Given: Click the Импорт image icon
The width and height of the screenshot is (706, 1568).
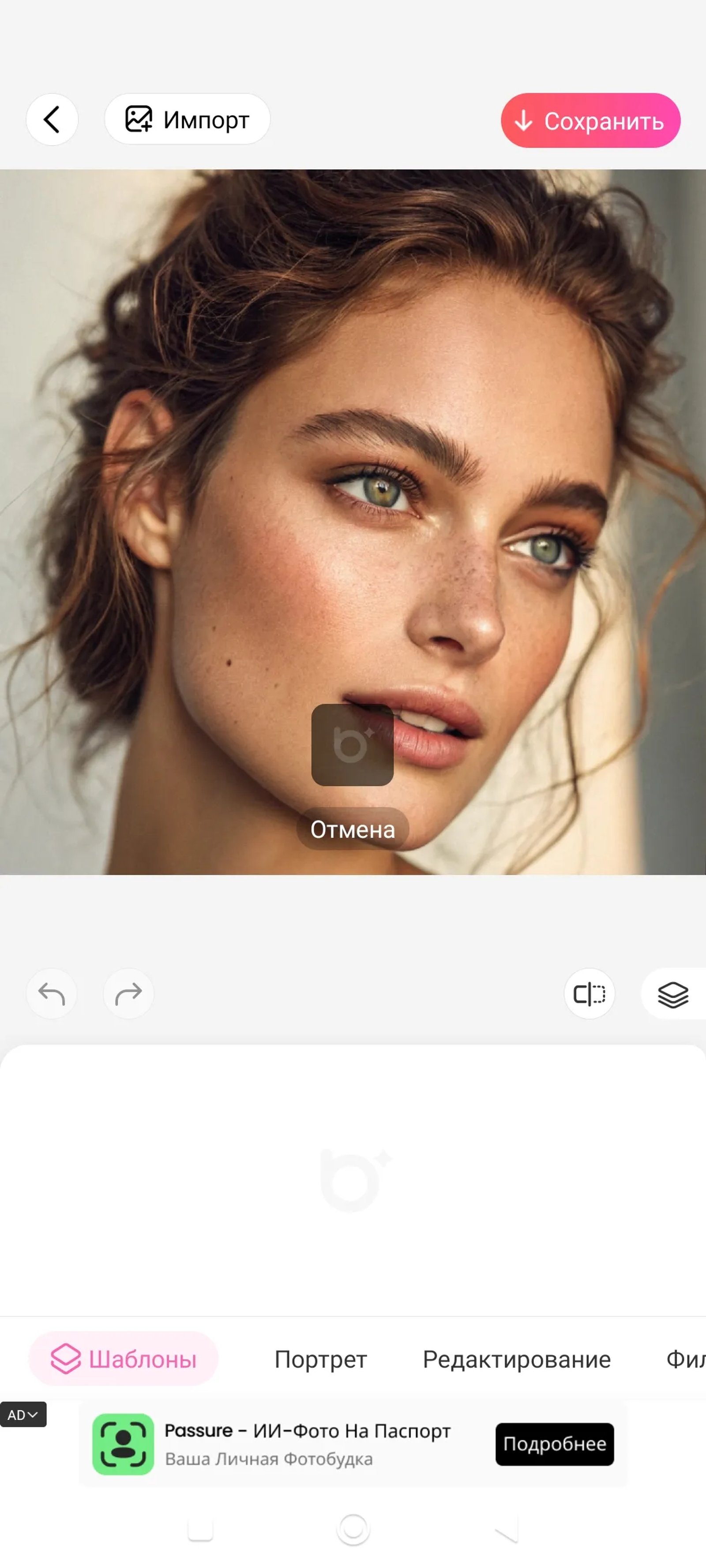Looking at the screenshot, I should pos(139,119).
